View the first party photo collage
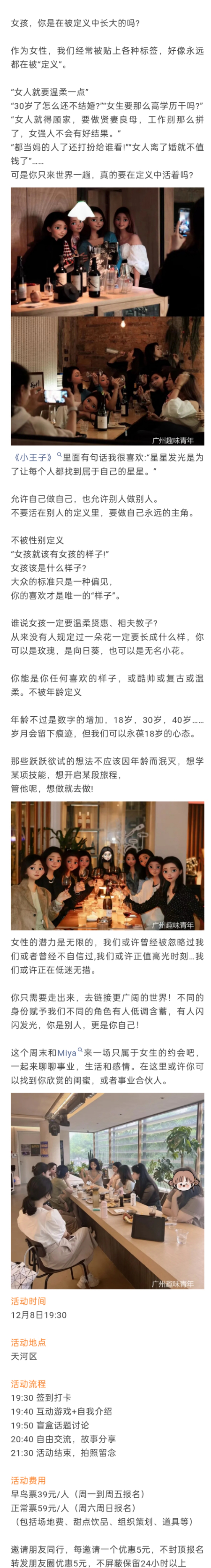Viewport: 211px width, 1568px height. (107, 316)
